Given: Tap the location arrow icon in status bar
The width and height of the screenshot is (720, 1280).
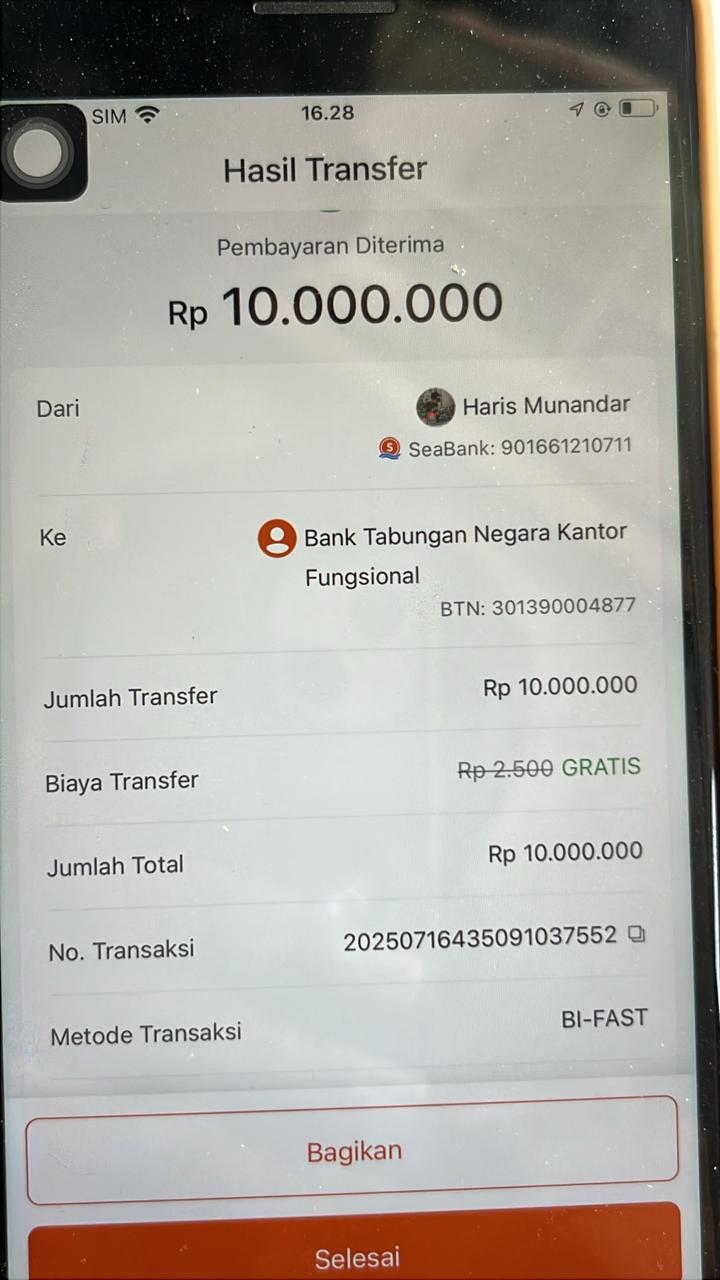Looking at the screenshot, I should click(577, 111).
